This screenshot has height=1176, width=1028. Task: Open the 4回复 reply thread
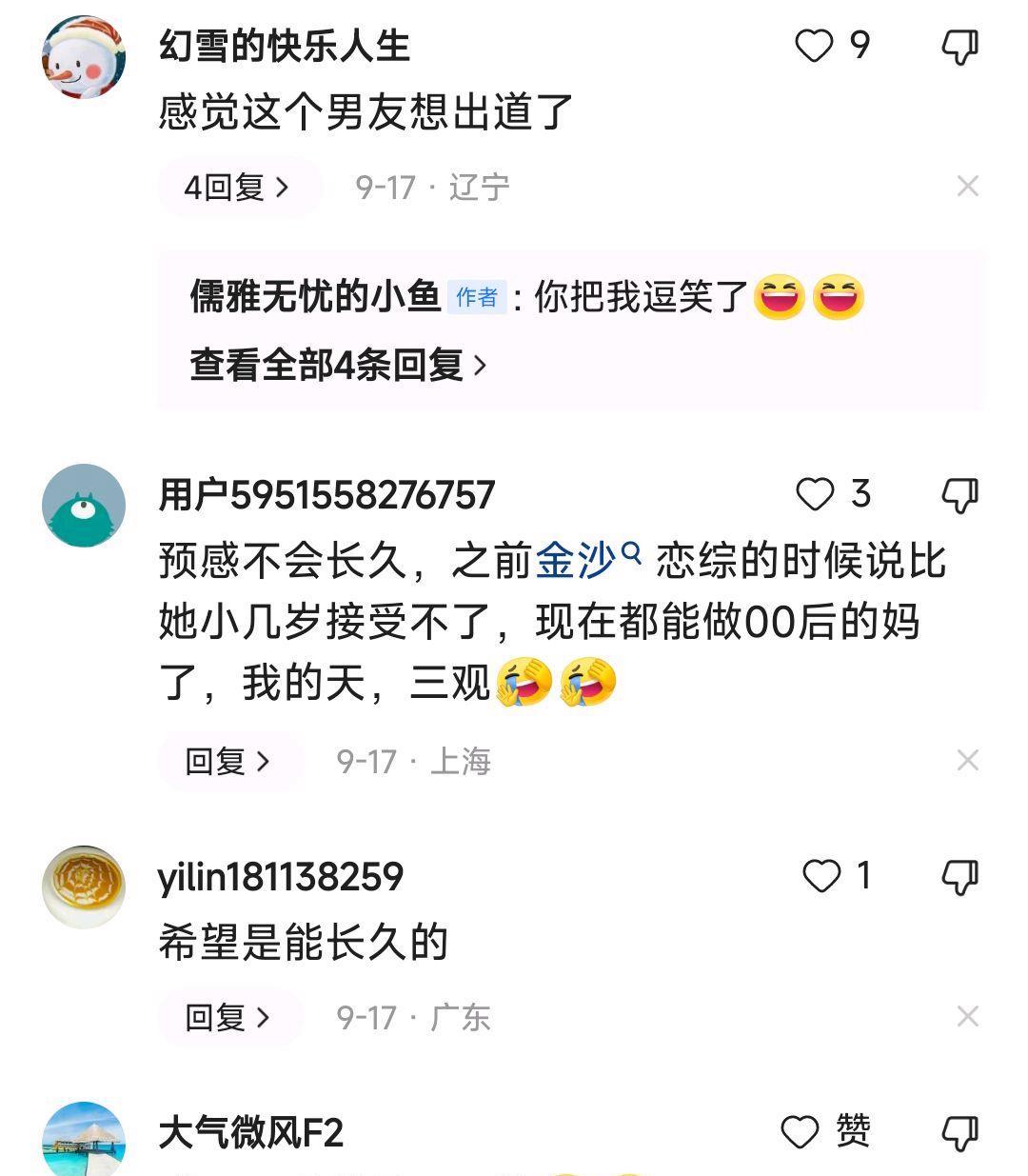coord(238,187)
